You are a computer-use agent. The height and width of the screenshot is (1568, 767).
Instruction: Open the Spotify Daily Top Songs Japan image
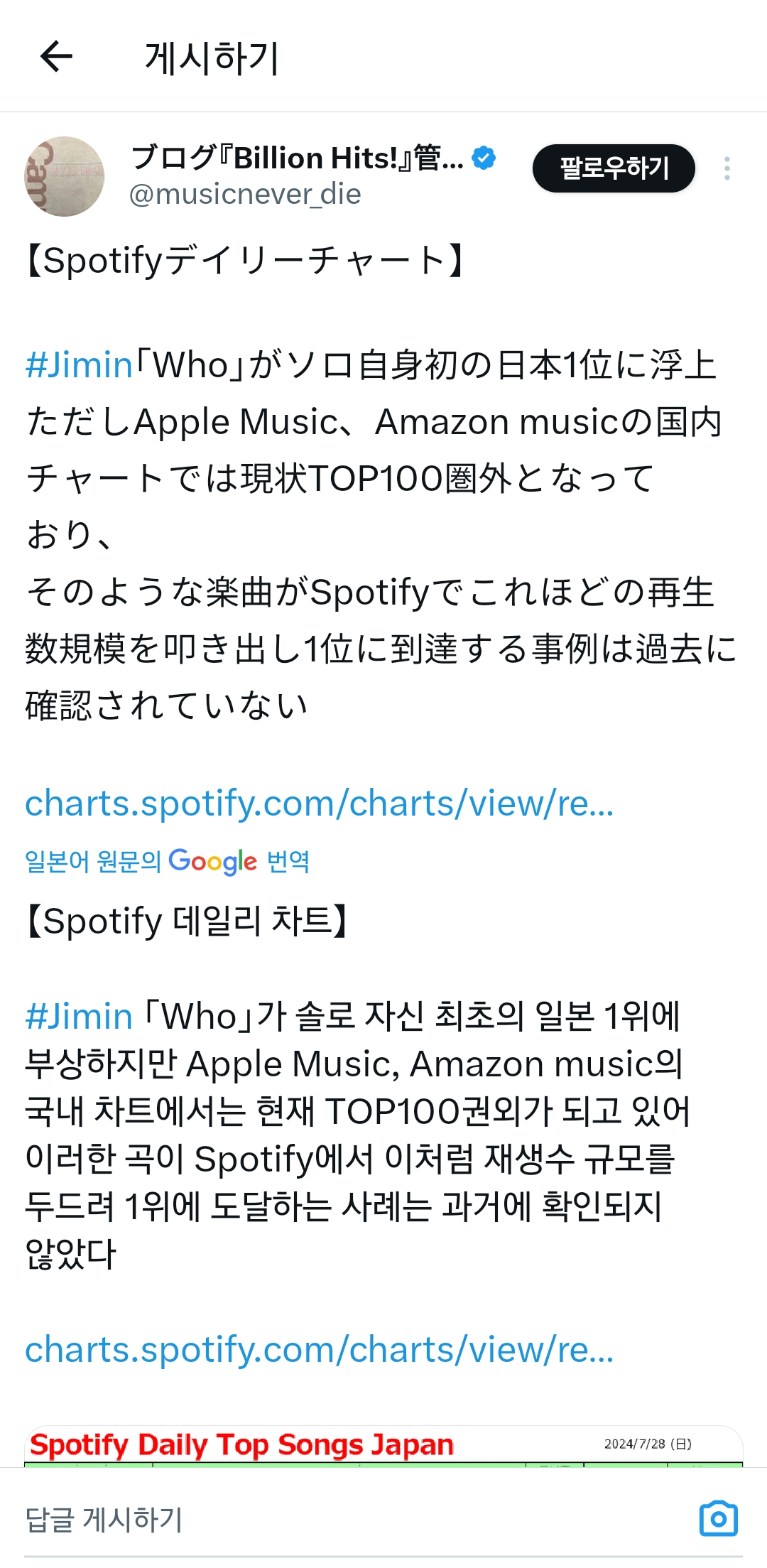pos(383,1446)
